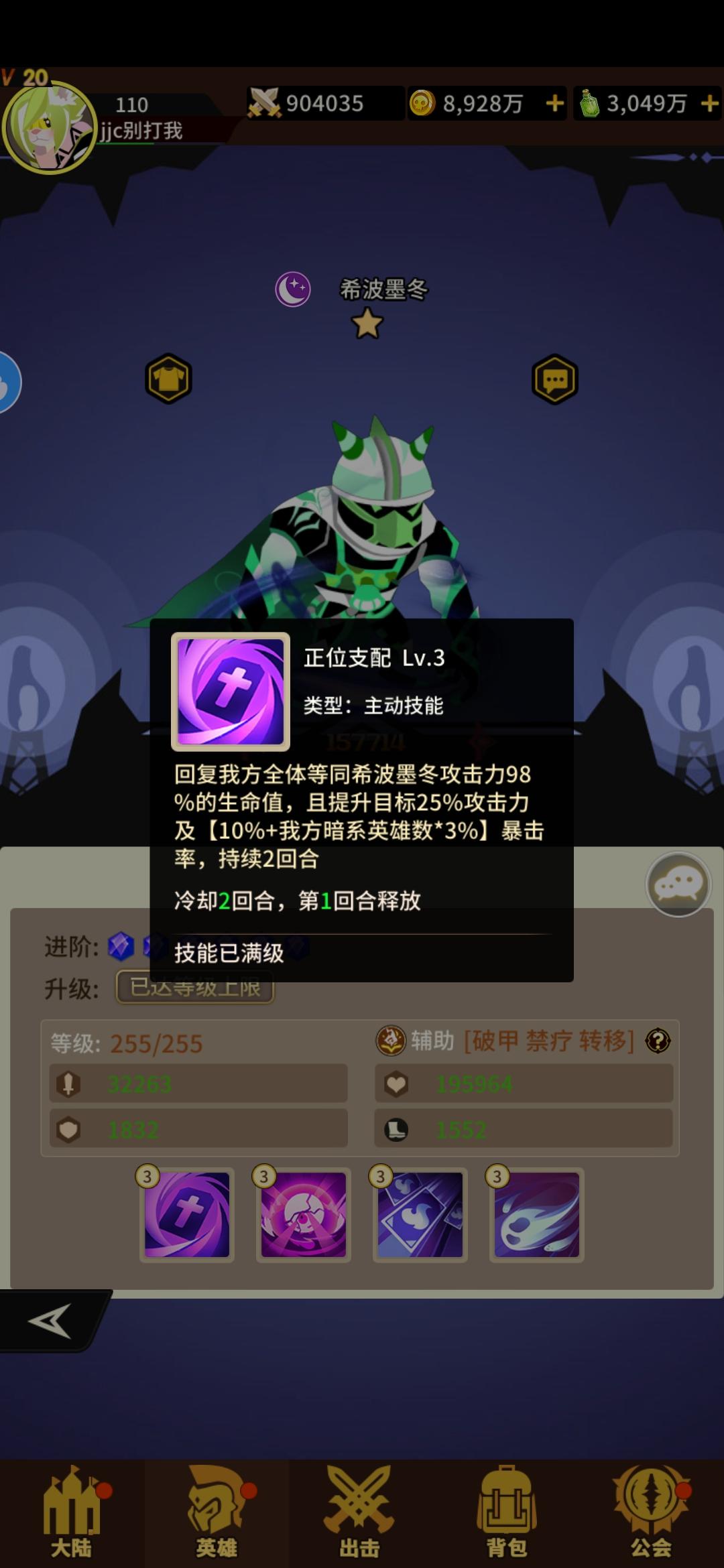The height and width of the screenshot is (1568, 724).
Task: Switch to the 大陆 tab
Action: pos(72,1513)
